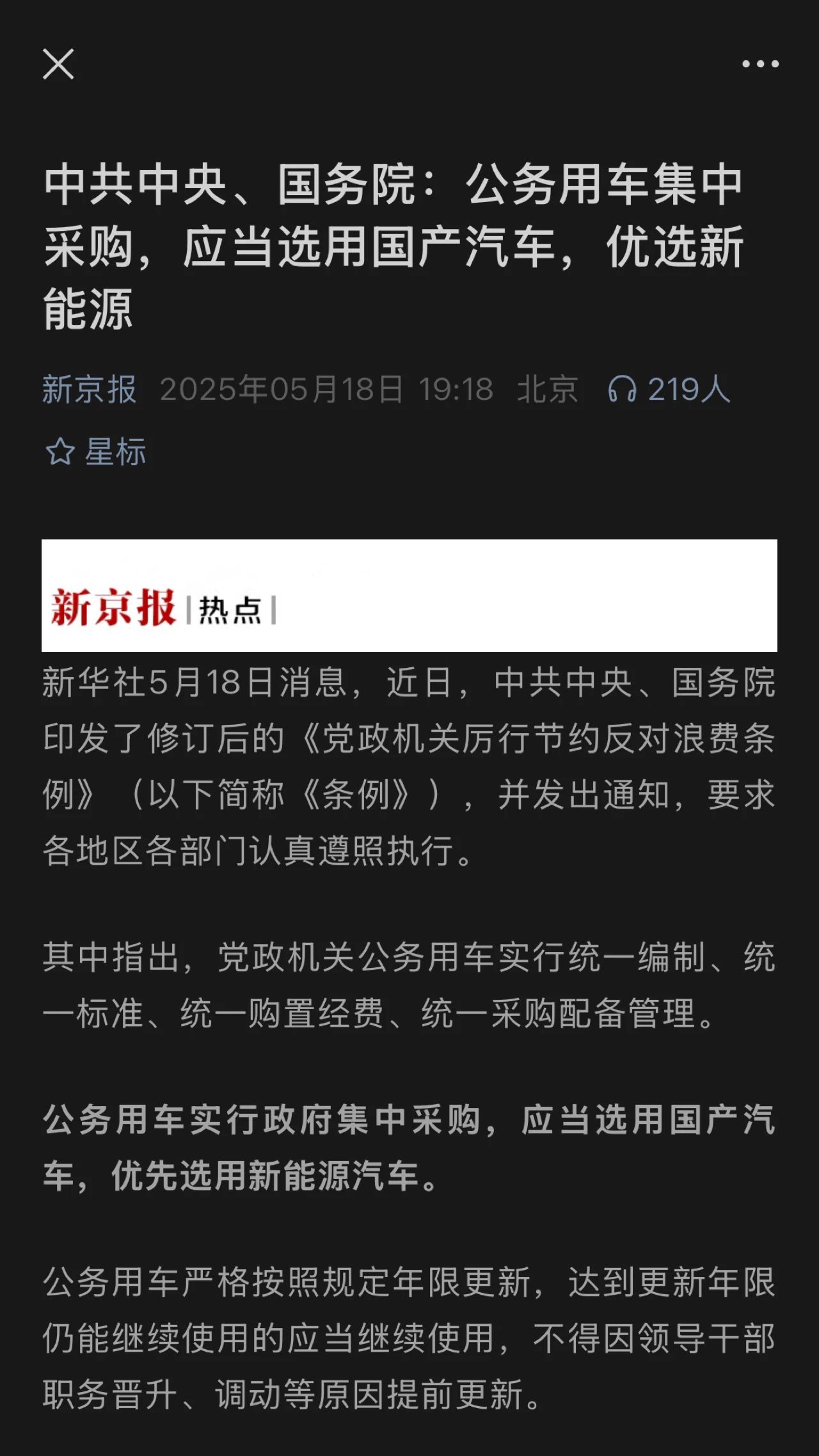
Task: Listen to the article with 219人
Action: click(x=669, y=390)
